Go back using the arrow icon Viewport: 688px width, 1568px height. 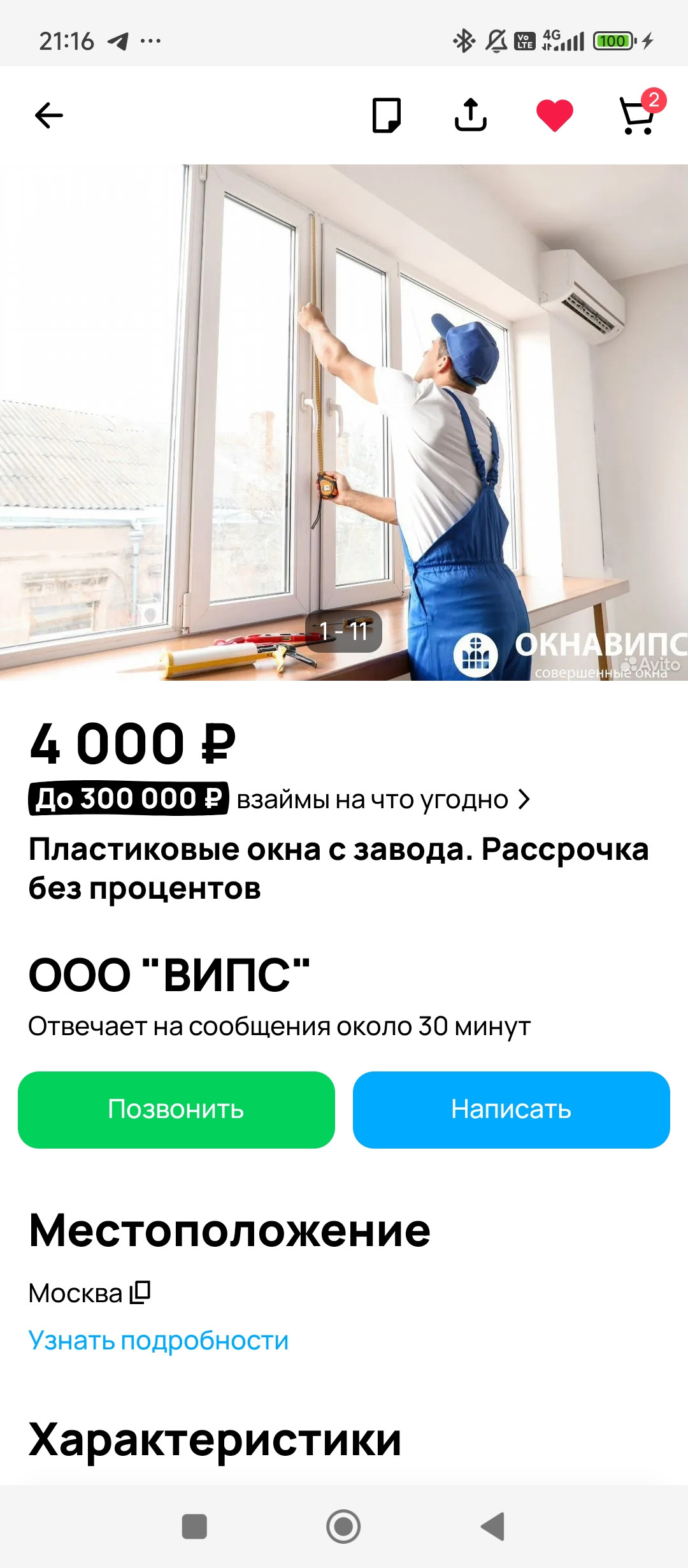(49, 115)
